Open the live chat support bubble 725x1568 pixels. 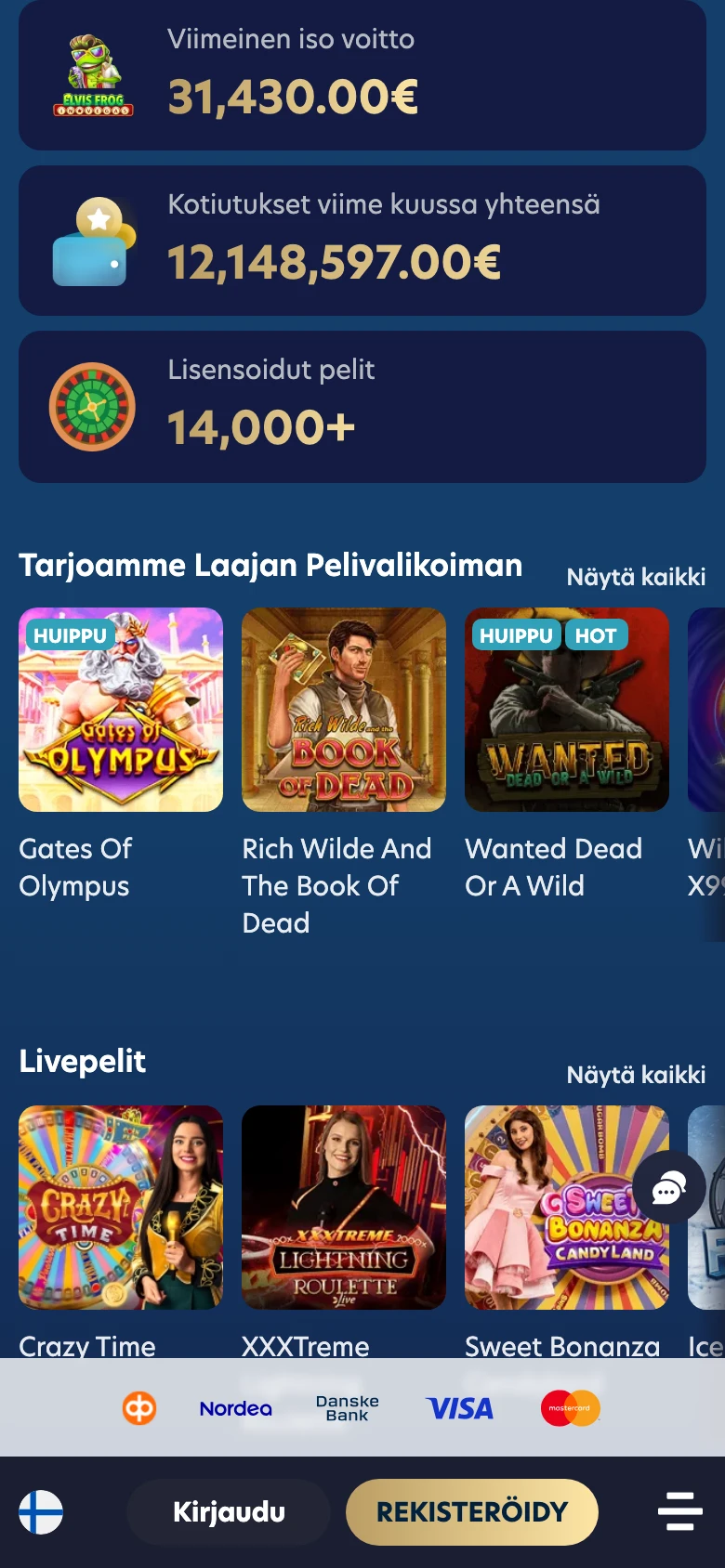(x=669, y=1187)
